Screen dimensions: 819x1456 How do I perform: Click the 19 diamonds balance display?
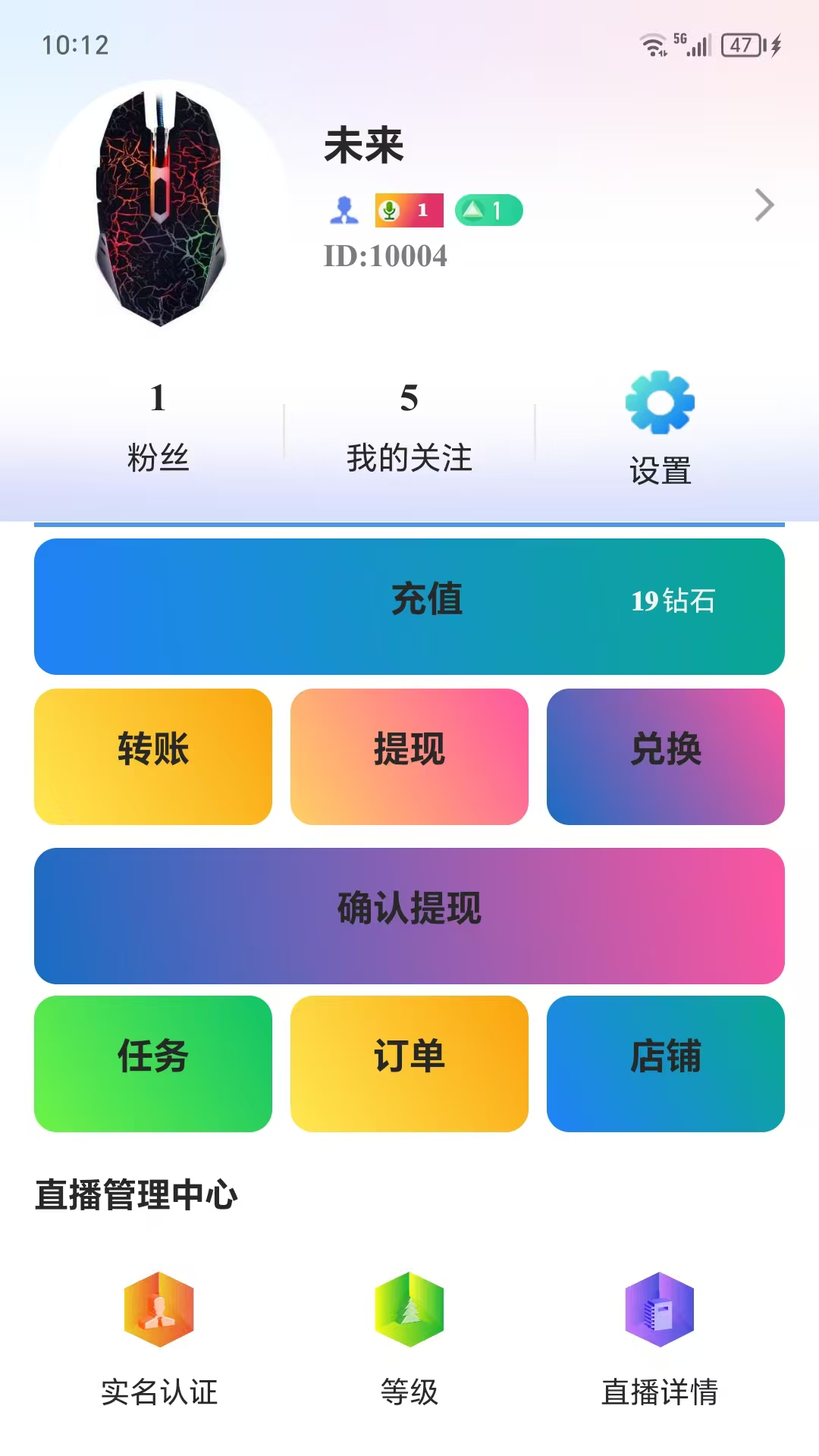point(675,603)
